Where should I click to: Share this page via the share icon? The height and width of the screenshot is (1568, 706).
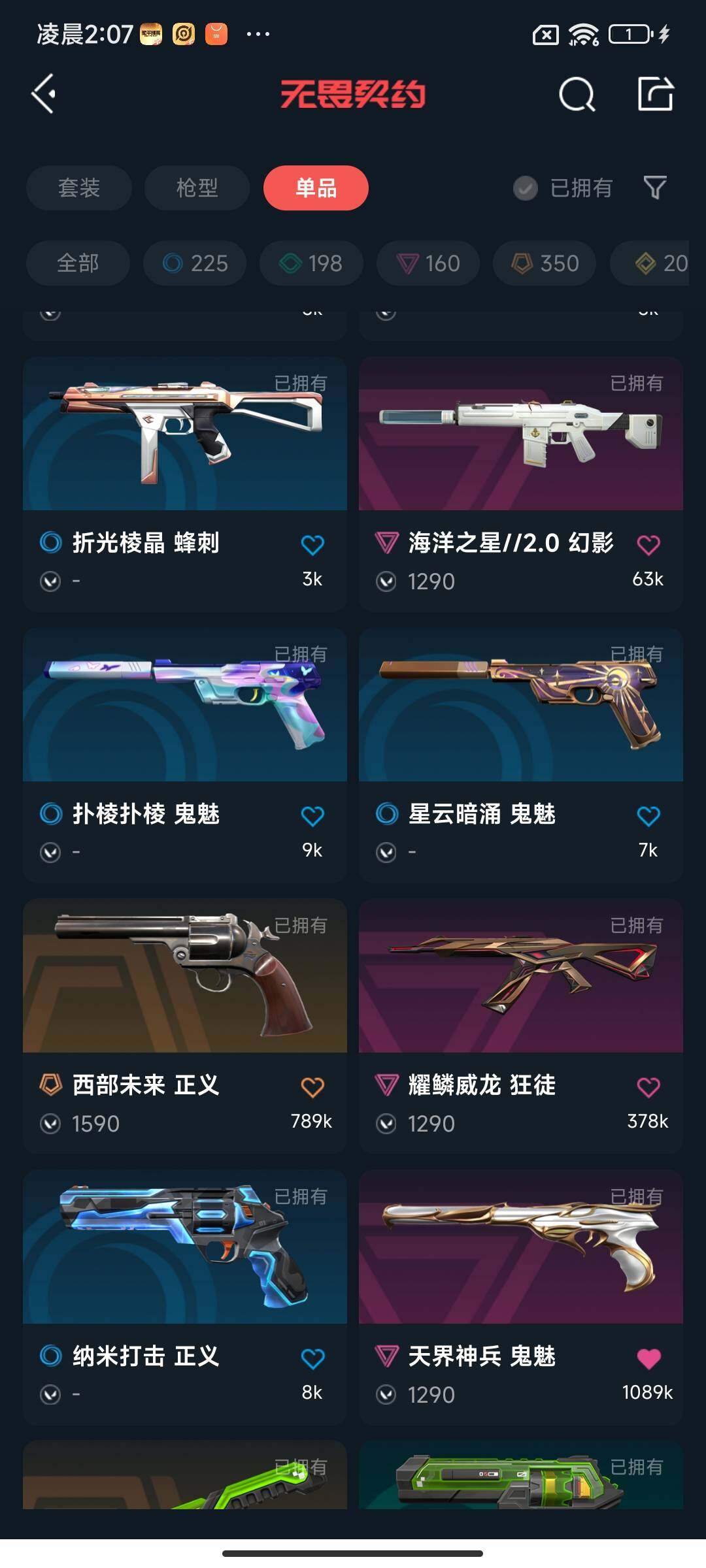(x=656, y=94)
